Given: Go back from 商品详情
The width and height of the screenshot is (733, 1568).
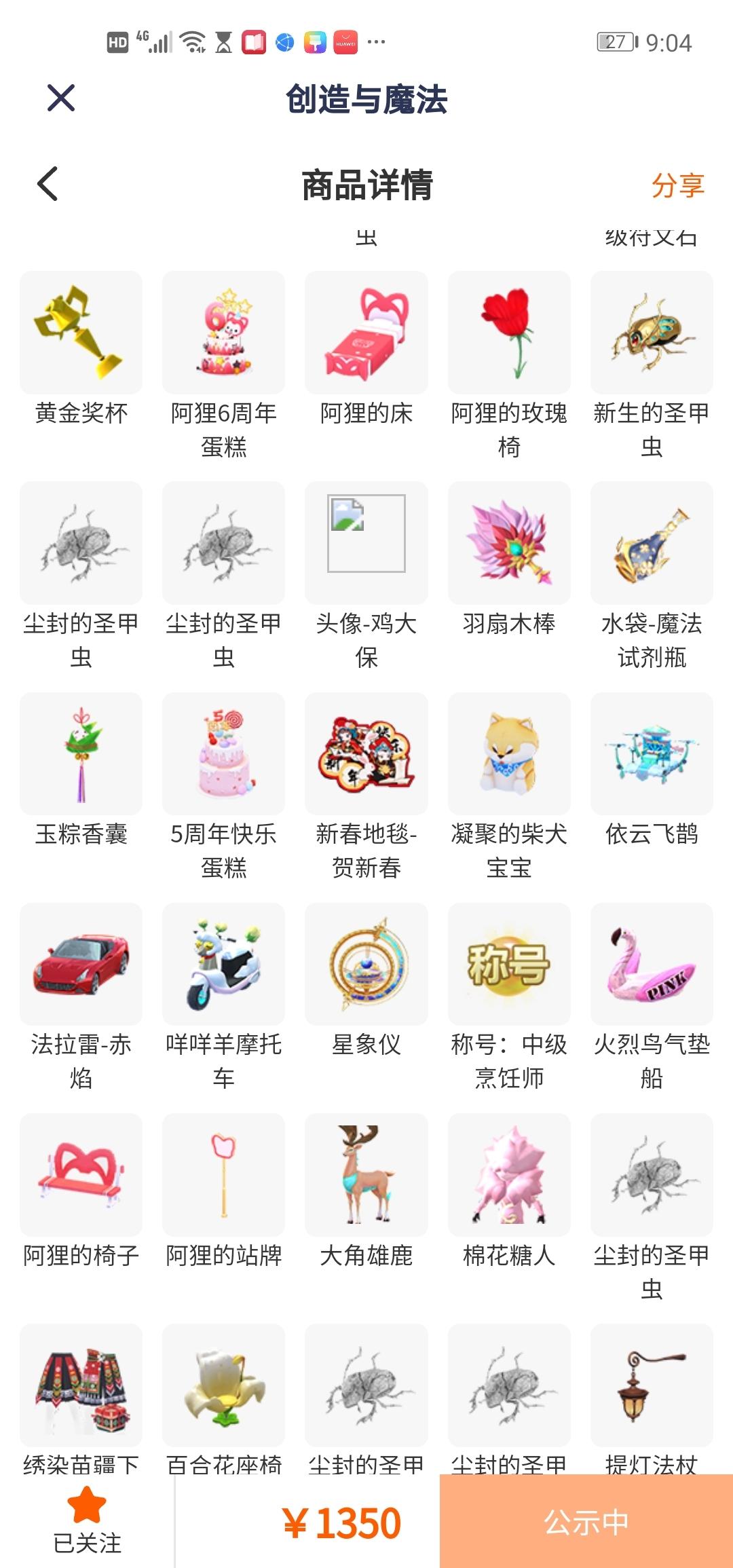Looking at the screenshot, I should point(48,184).
